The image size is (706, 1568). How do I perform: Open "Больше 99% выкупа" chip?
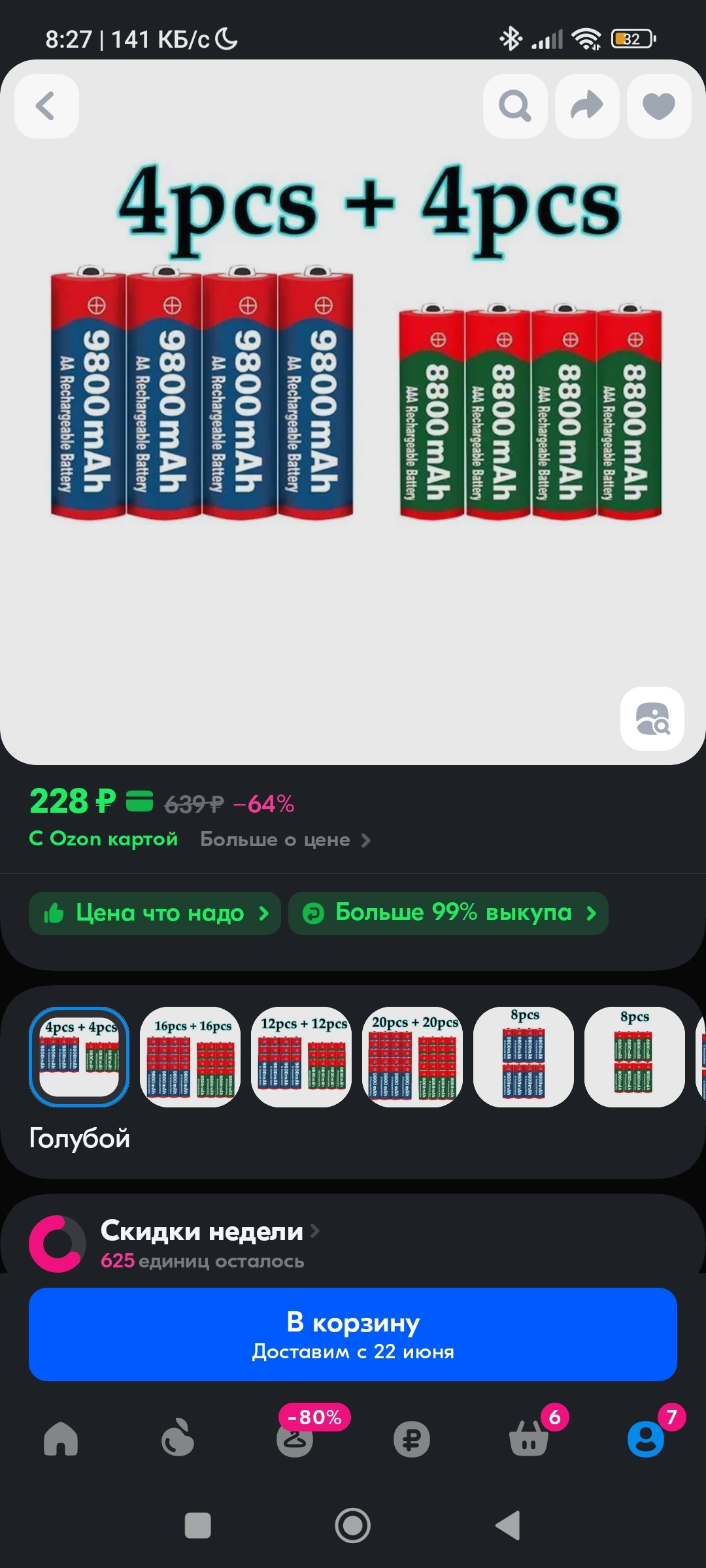448,913
